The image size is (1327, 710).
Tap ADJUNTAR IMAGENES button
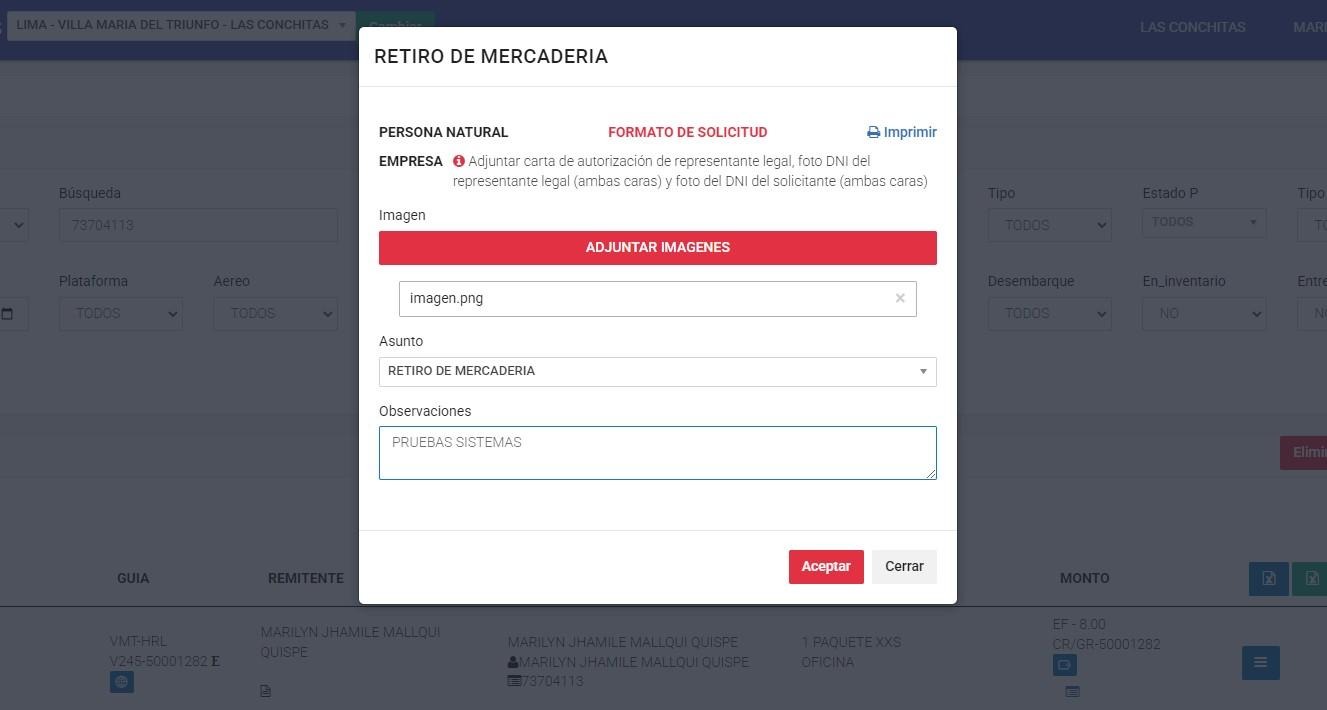point(657,247)
